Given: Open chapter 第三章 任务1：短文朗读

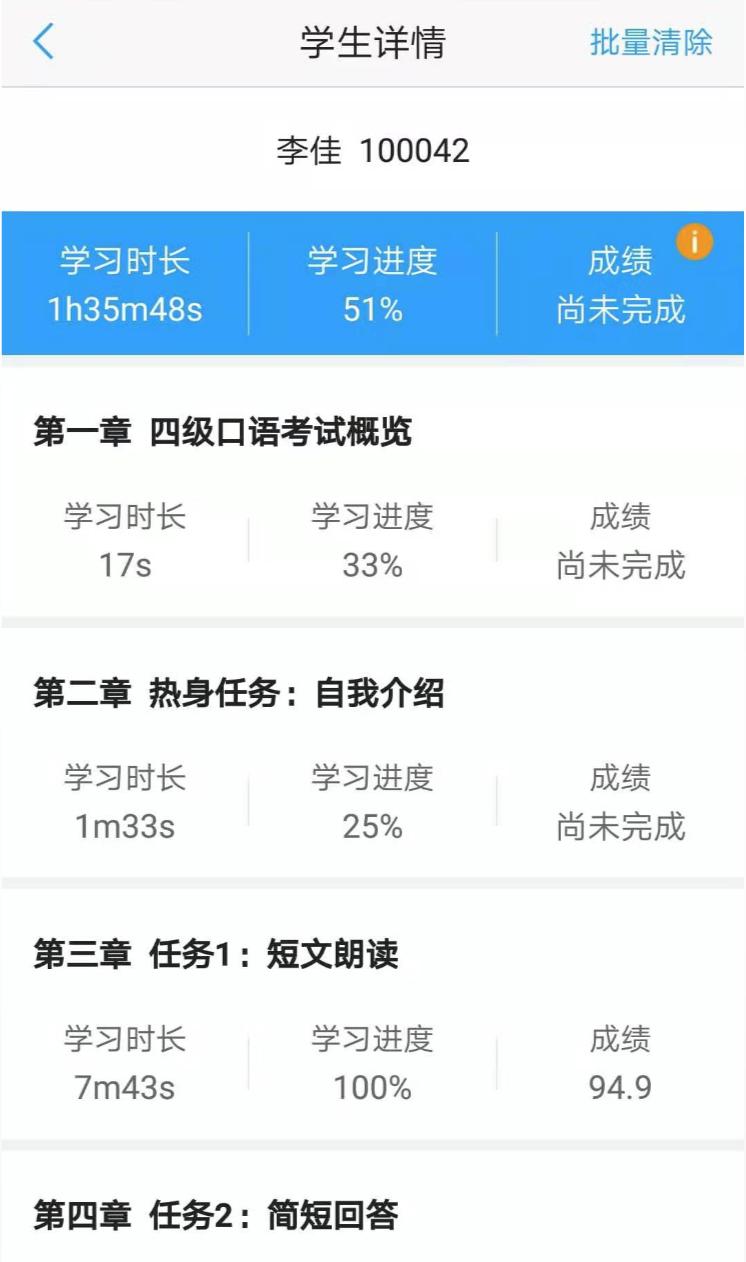Looking at the screenshot, I should click(216, 954).
